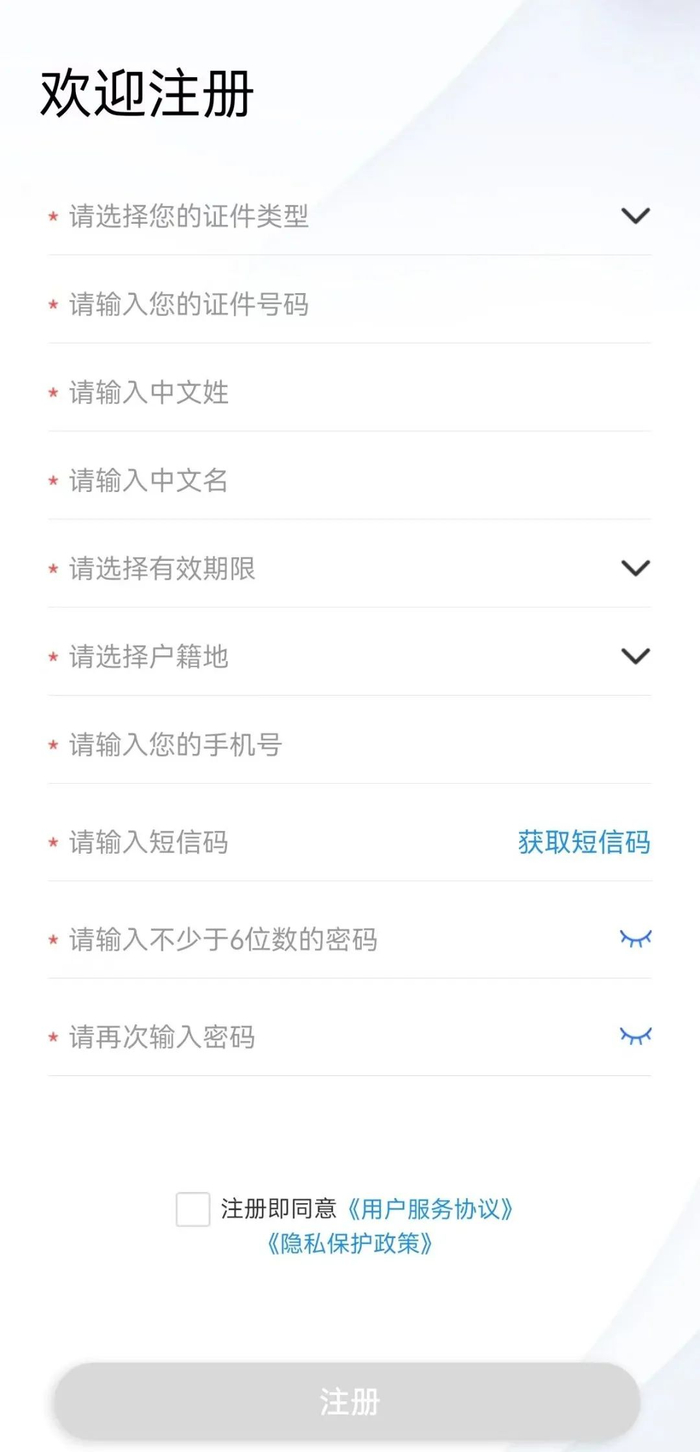Image resolution: width=700 pixels, height=1452 pixels.
Task: Focus the 中文姓 text field
Action: tap(350, 392)
